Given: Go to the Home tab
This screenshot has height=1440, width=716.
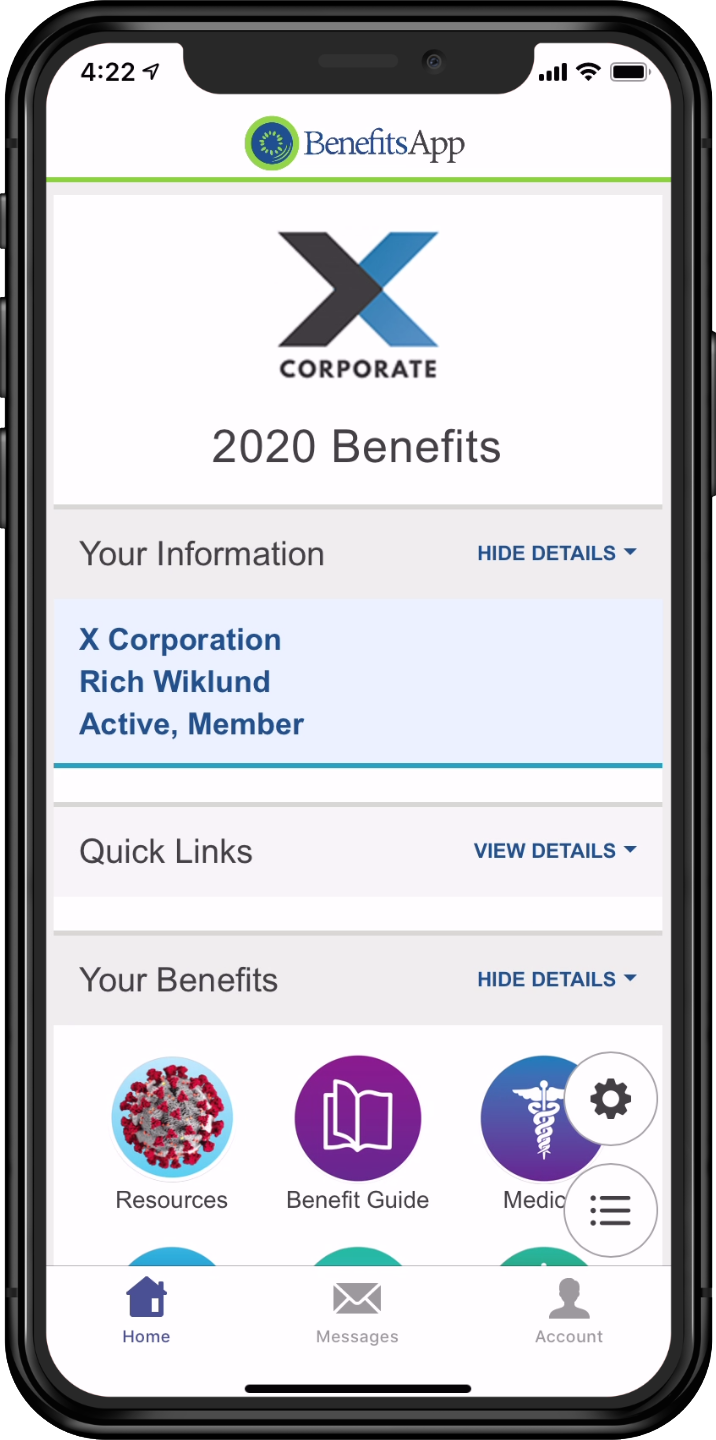Looking at the screenshot, I should (x=146, y=1311).
